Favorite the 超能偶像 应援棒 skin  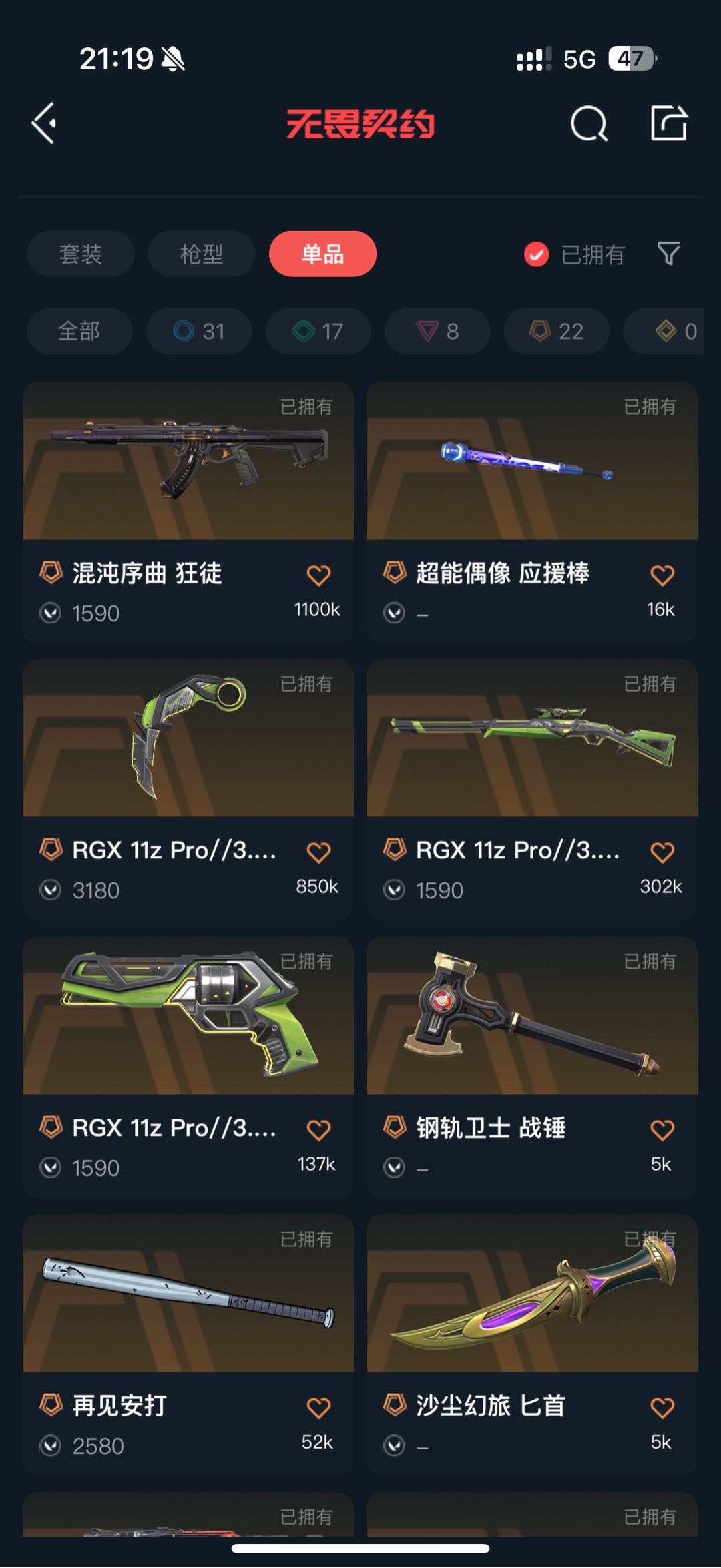(x=662, y=575)
